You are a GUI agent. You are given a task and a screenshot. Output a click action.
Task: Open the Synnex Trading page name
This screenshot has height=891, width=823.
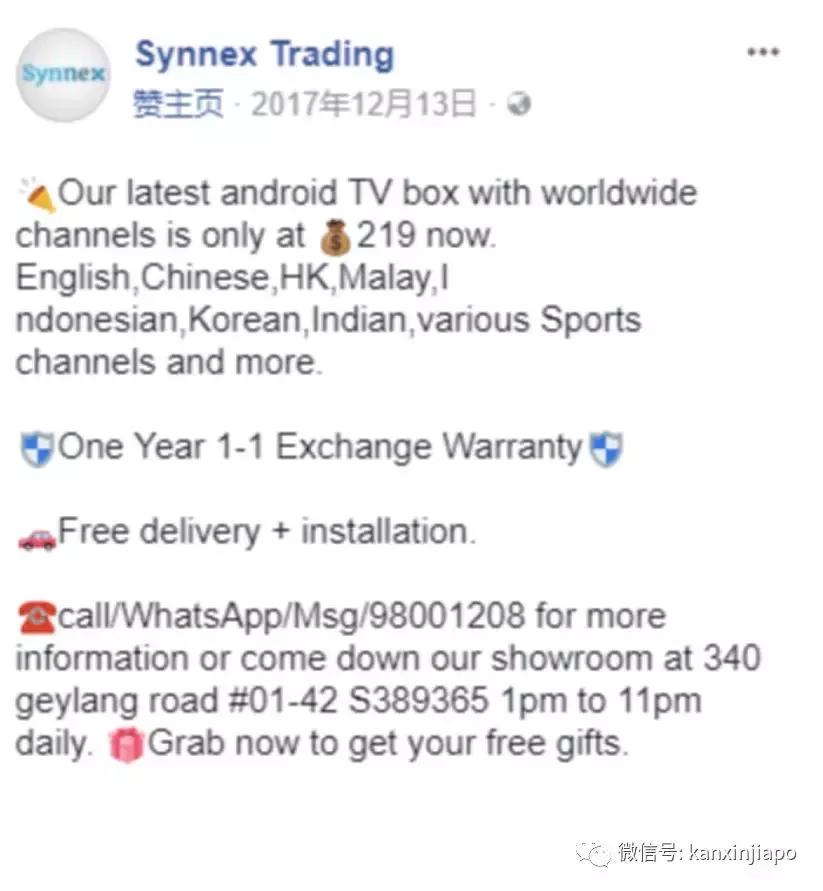[264, 54]
